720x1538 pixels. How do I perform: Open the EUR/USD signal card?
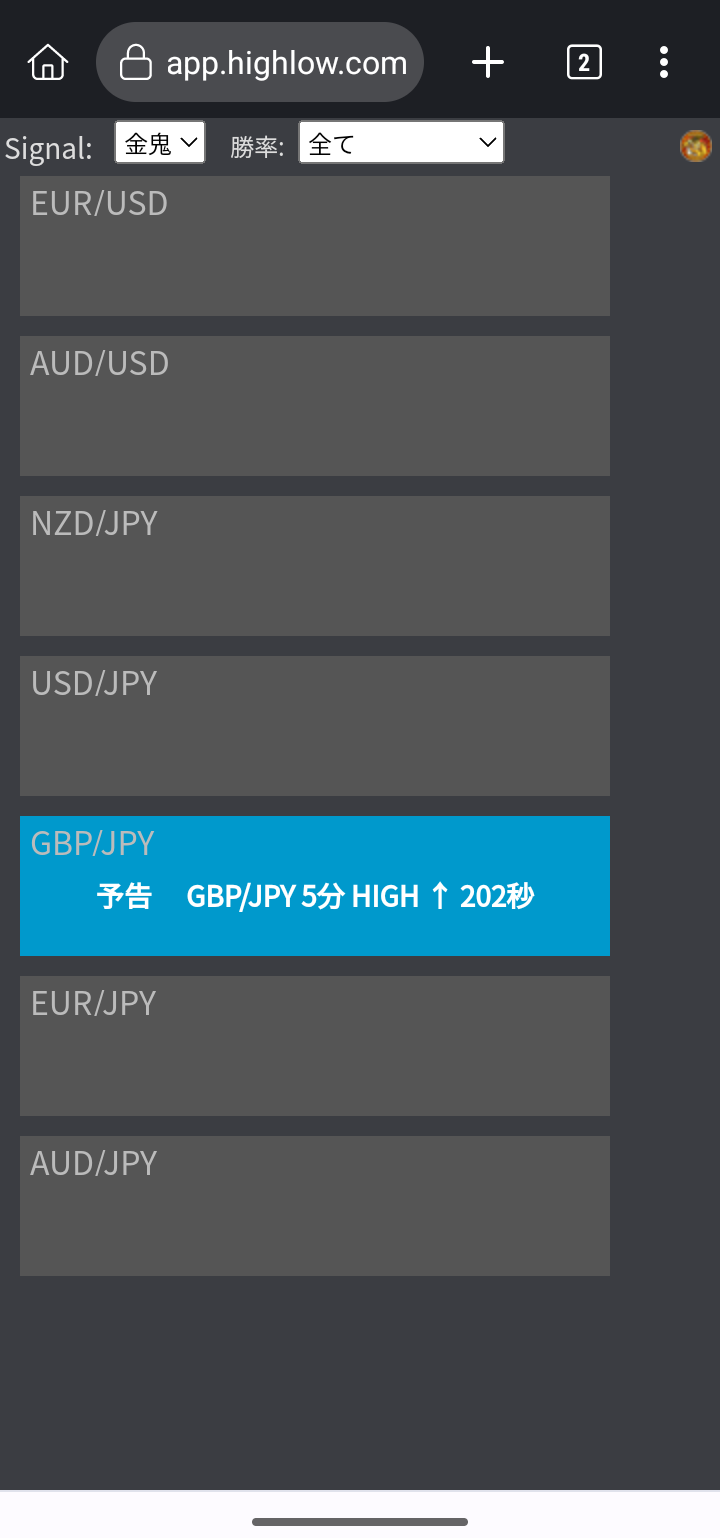pyautogui.click(x=315, y=246)
